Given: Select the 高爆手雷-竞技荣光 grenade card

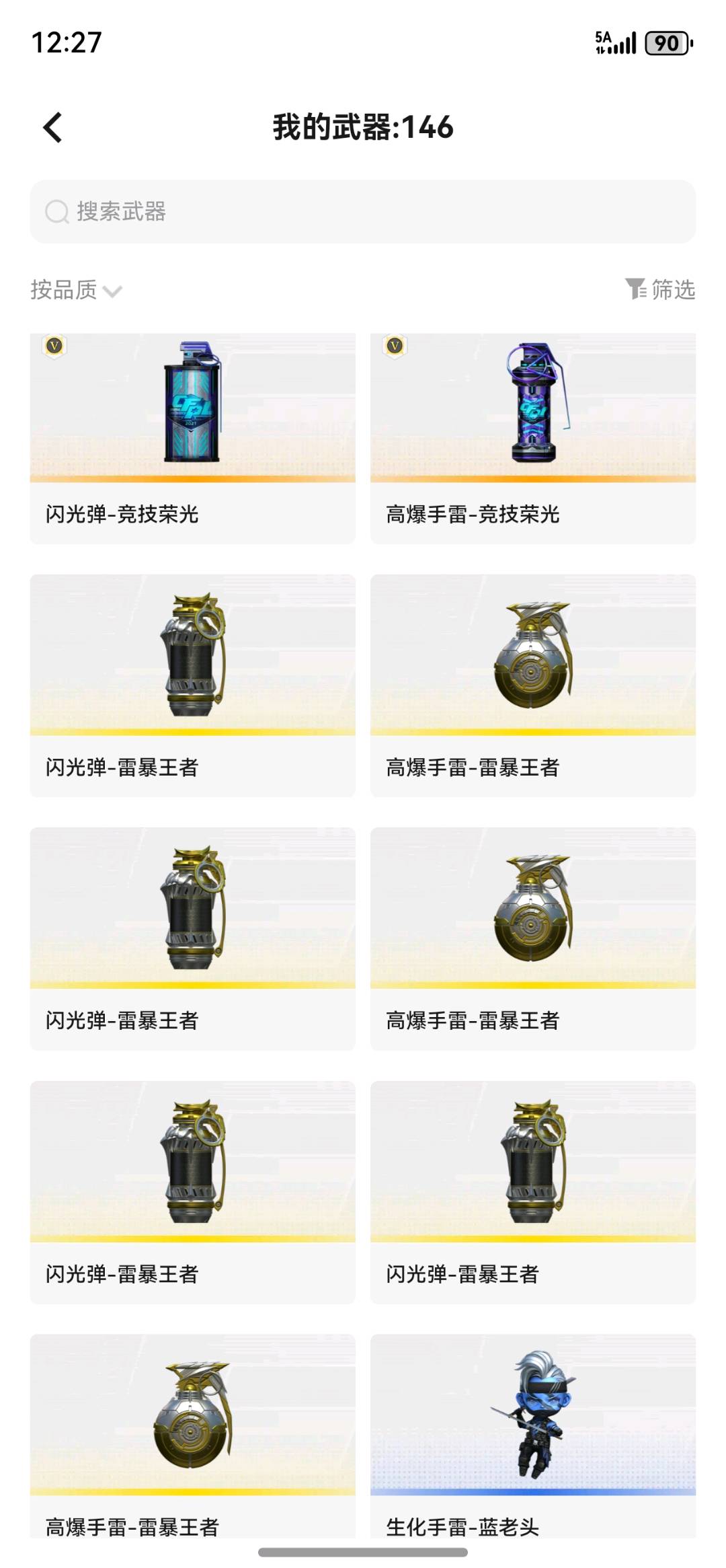Looking at the screenshot, I should 532,438.
